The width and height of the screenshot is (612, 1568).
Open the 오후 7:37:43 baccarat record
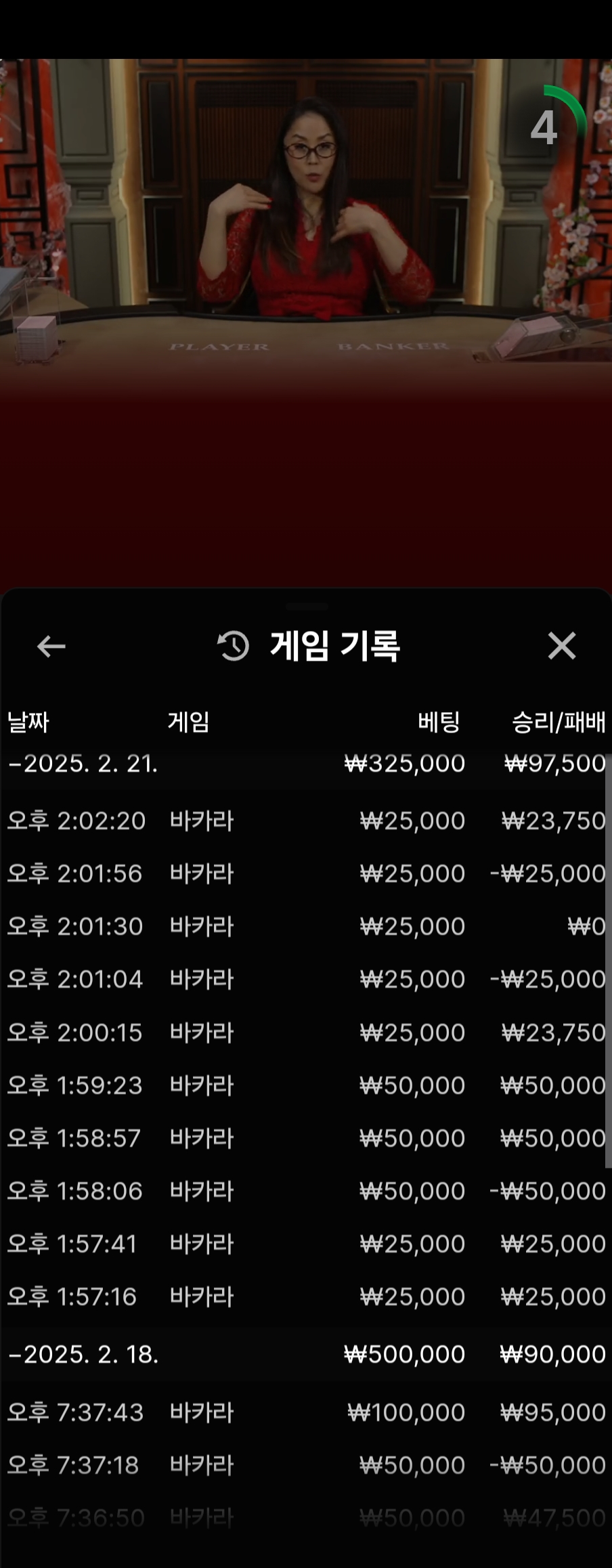coord(305,1412)
